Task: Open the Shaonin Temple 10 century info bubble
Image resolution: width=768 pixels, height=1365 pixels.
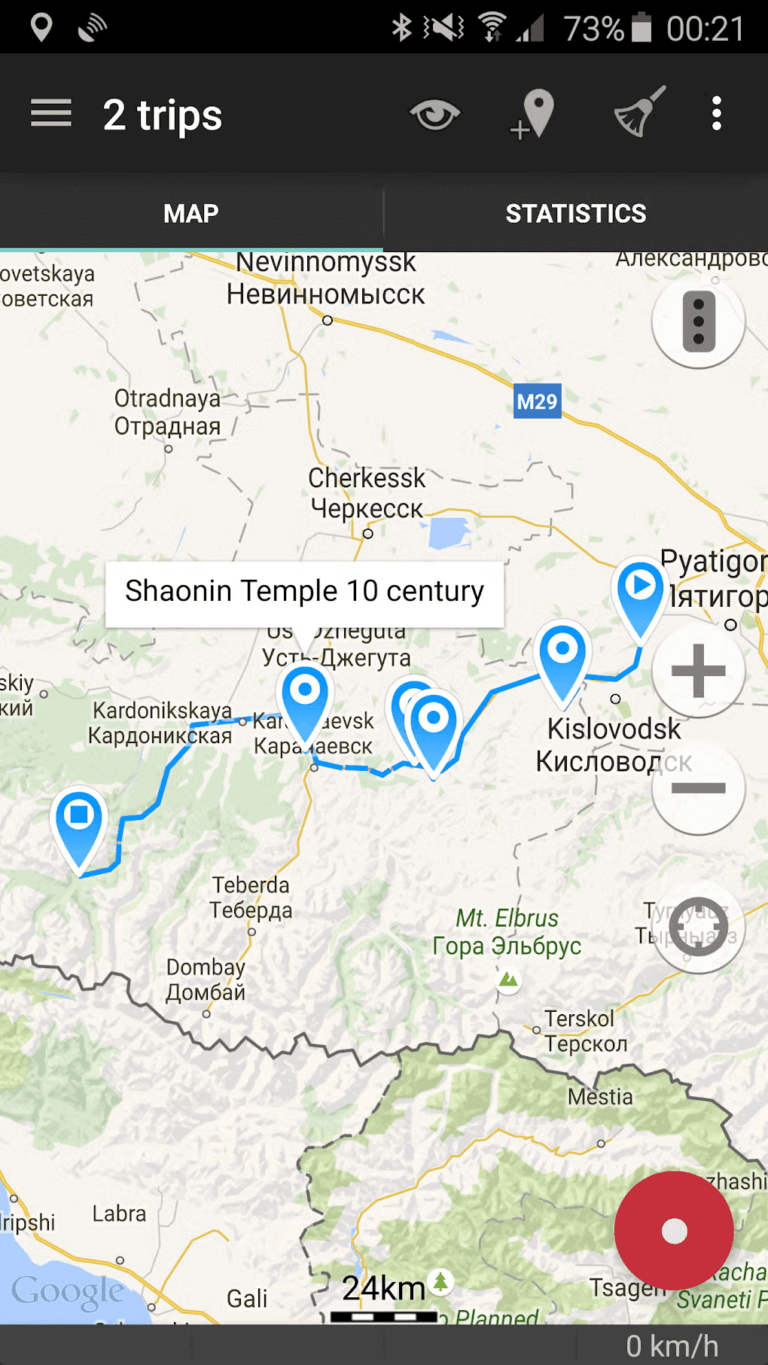Action: point(304,591)
